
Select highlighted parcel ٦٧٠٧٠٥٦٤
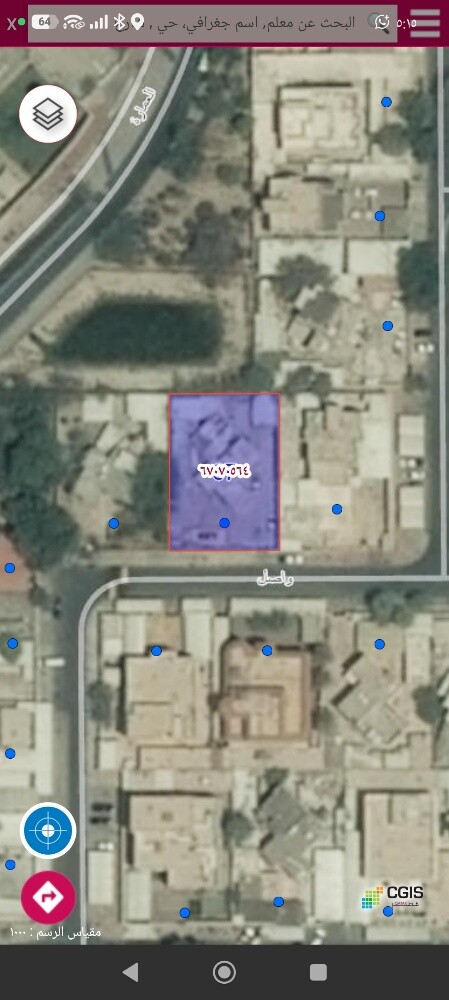pos(224,472)
